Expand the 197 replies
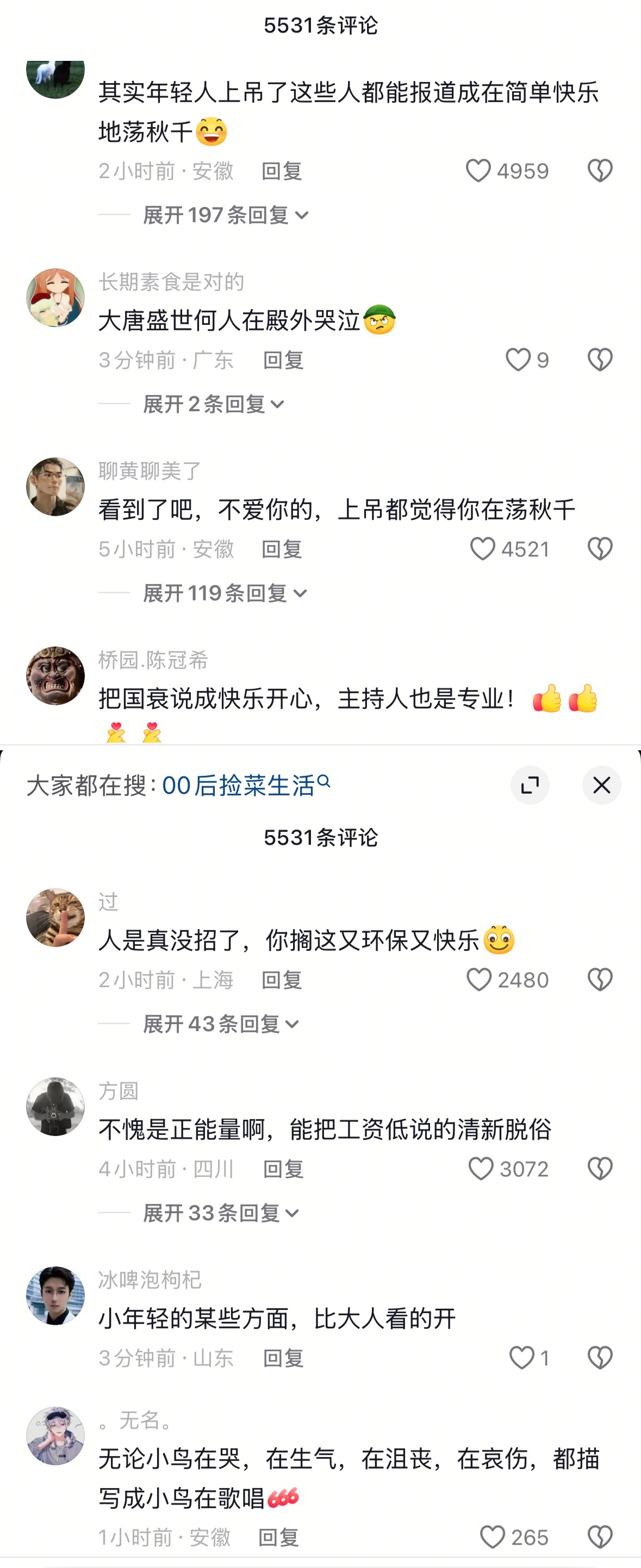Viewport: 641px width, 1568px height. [x=226, y=215]
